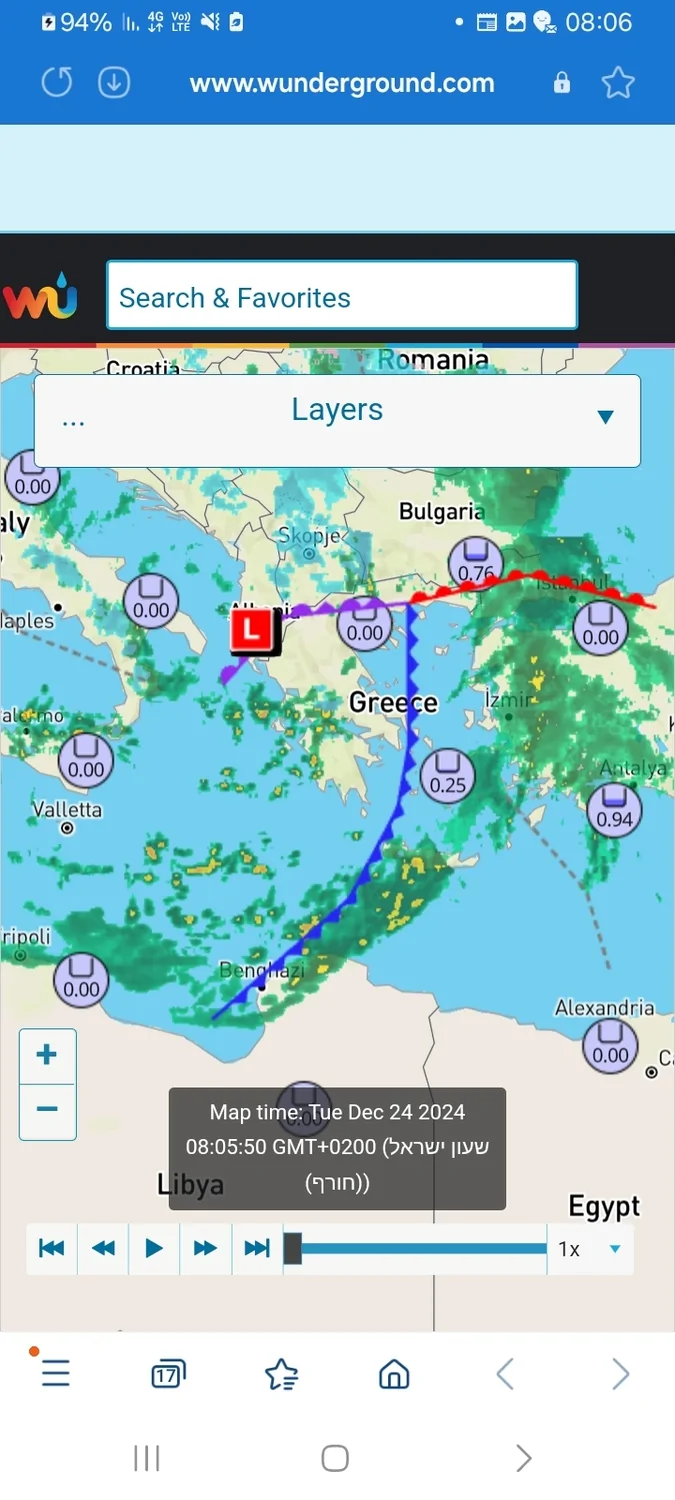Go to the browser home page
675x1500 pixels.
394,1375
